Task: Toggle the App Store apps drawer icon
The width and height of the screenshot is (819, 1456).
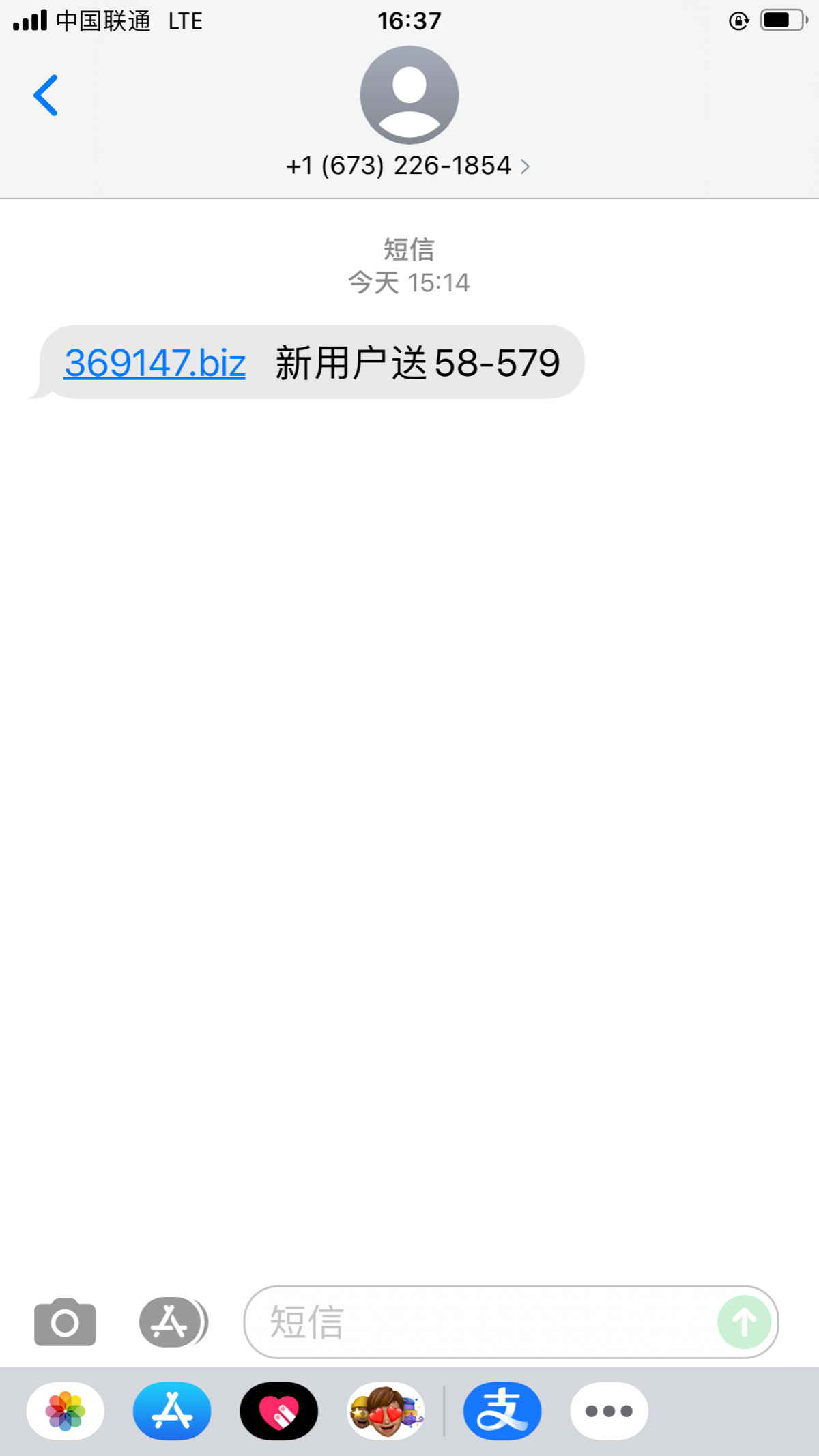Action: (x=173, y=1322)
